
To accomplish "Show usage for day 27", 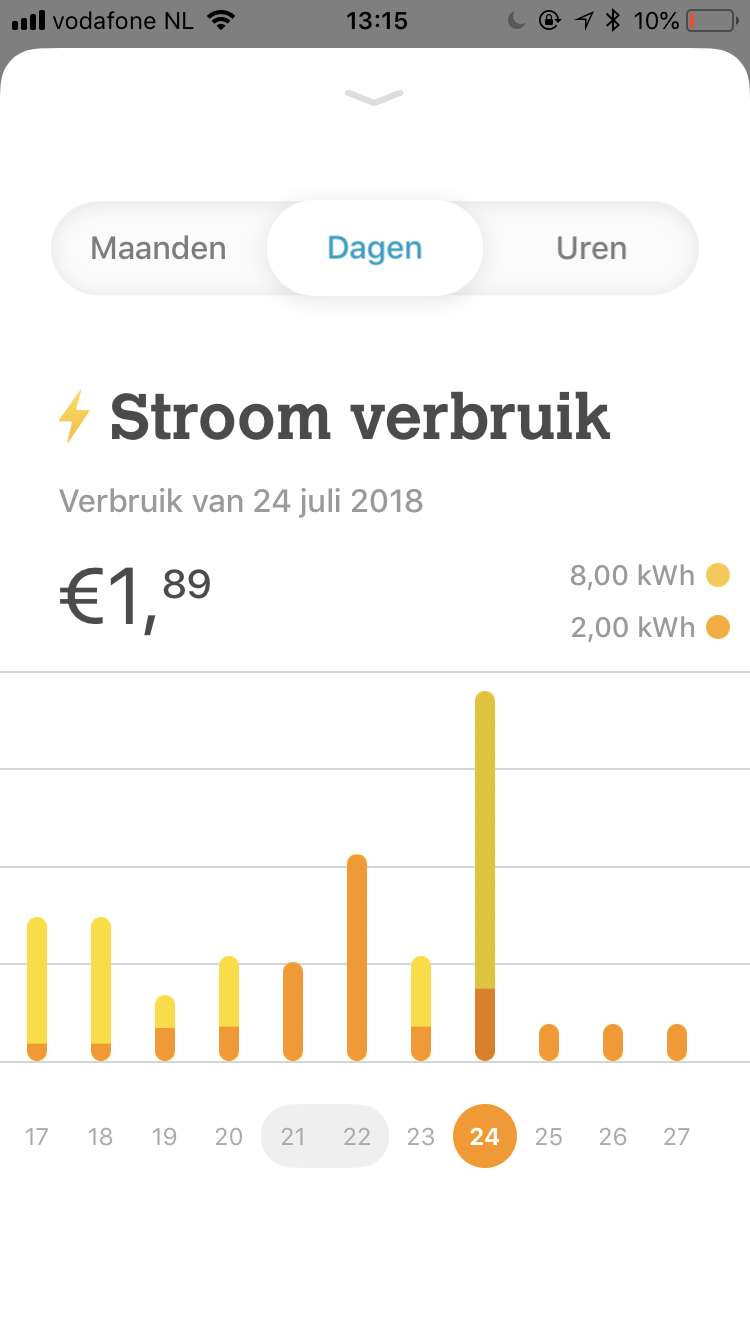I will pos(677,1137).
